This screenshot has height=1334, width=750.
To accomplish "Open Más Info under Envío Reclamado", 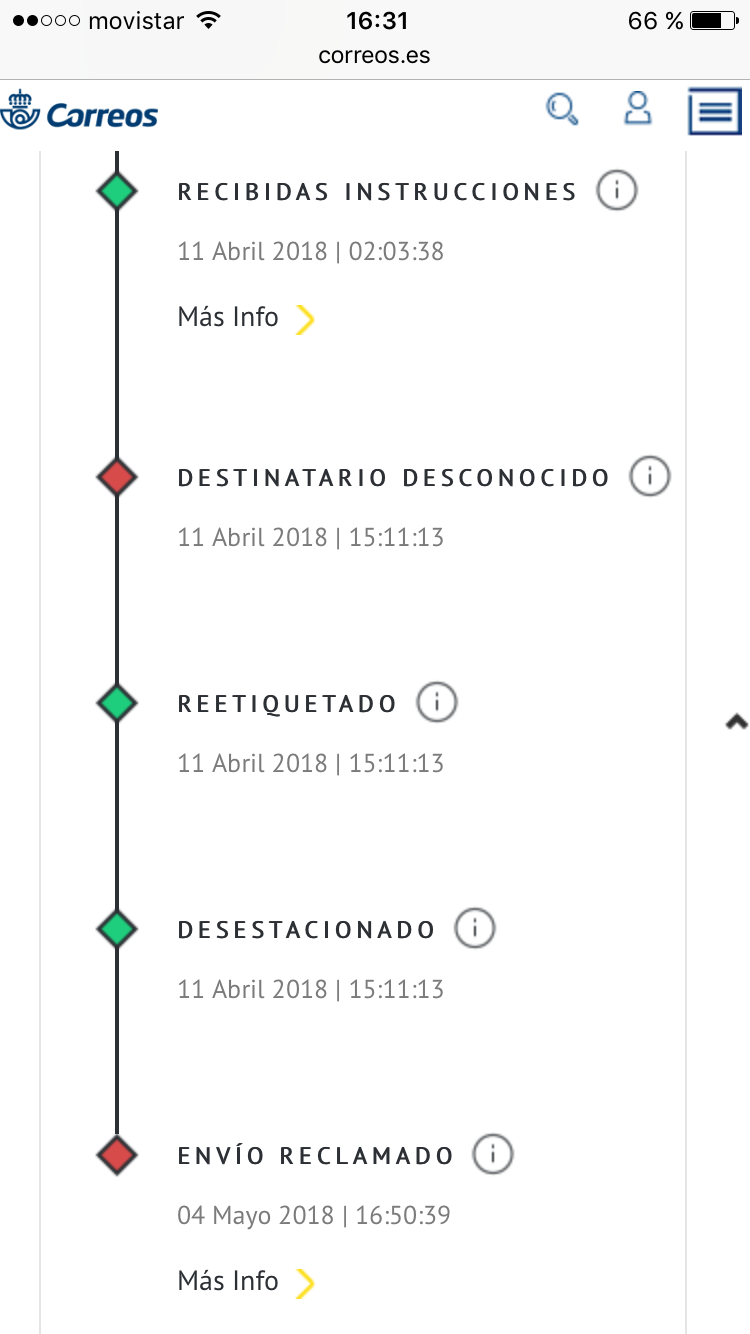I will point(246,1281).
